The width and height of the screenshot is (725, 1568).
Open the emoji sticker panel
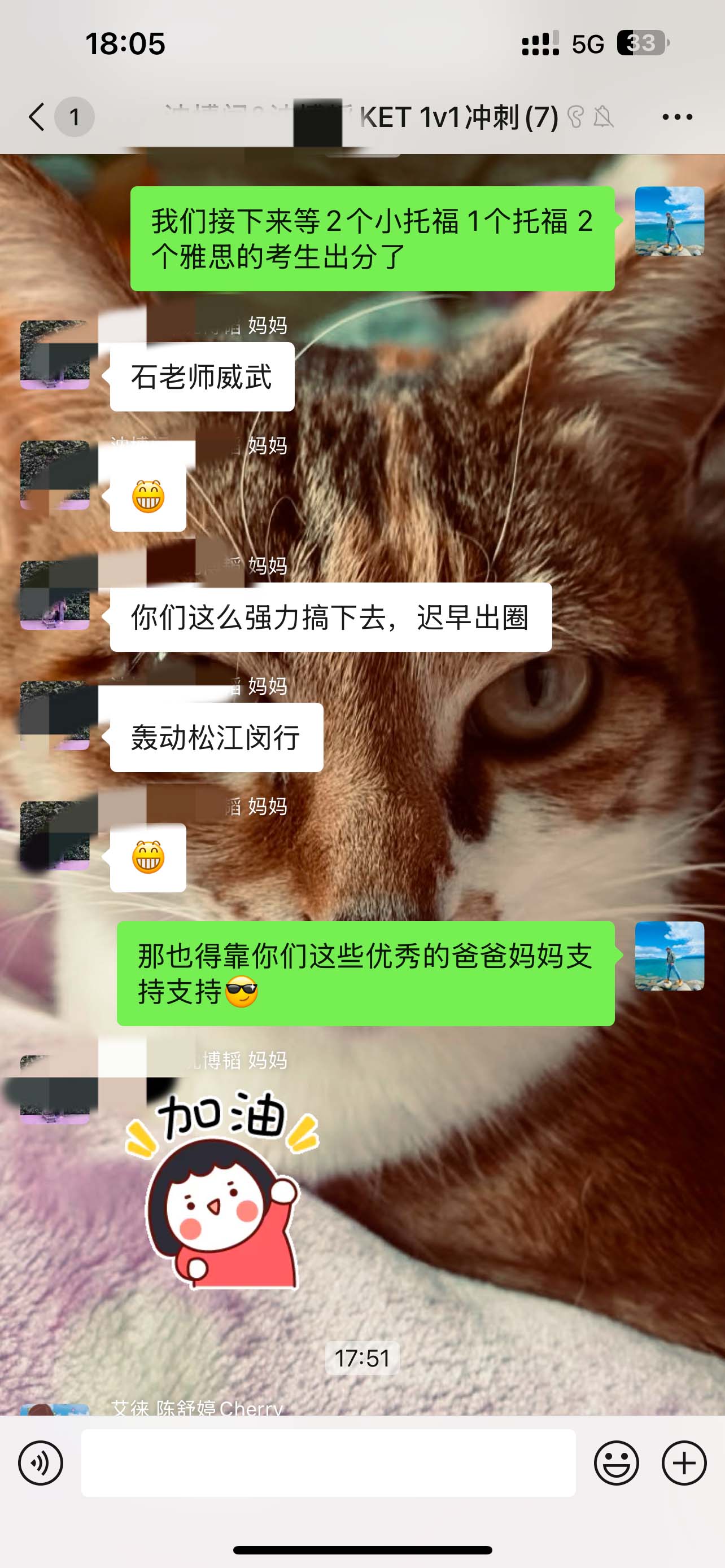(616, 1462)
